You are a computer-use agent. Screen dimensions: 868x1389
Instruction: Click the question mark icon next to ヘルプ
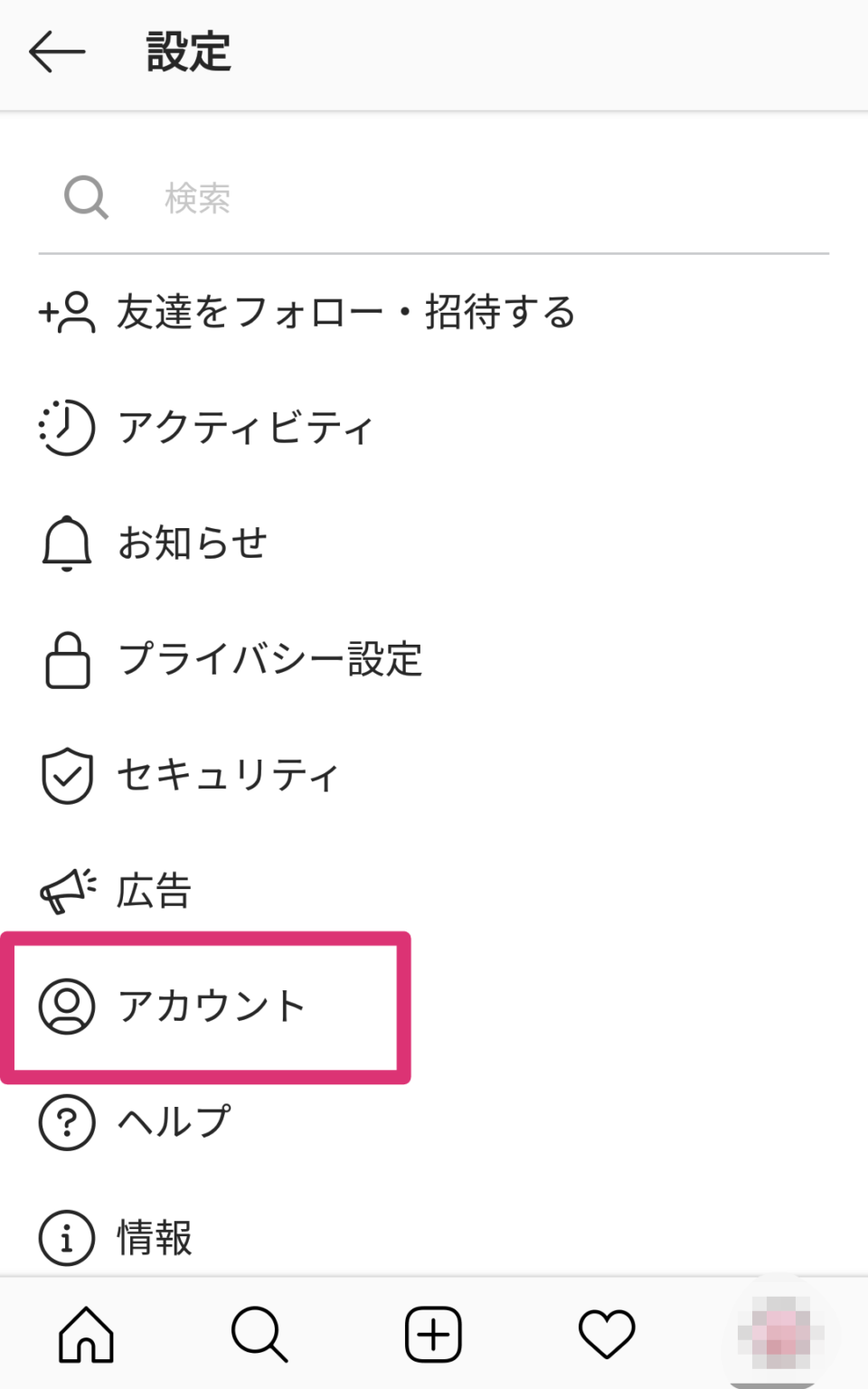click(x=65, y=1122)
